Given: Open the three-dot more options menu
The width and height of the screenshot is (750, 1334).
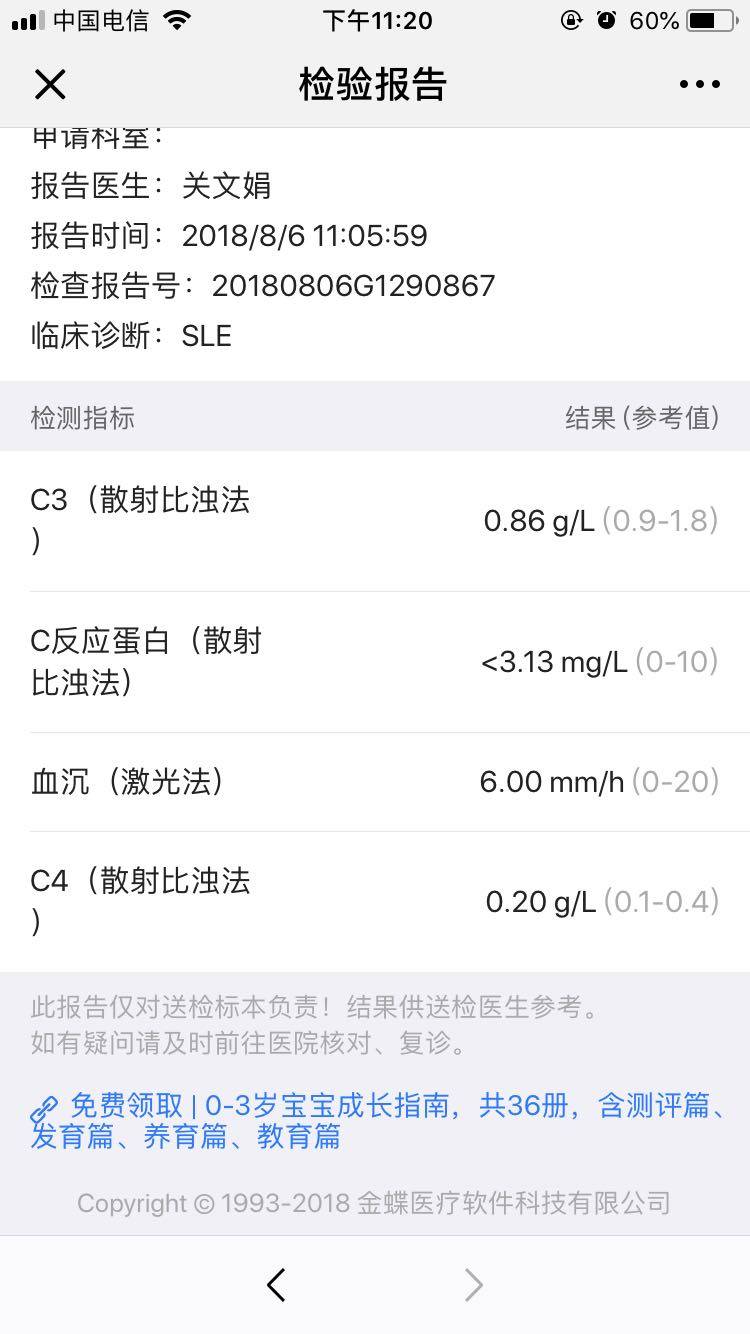Looking at the screenshot, I should click(699, 85).
